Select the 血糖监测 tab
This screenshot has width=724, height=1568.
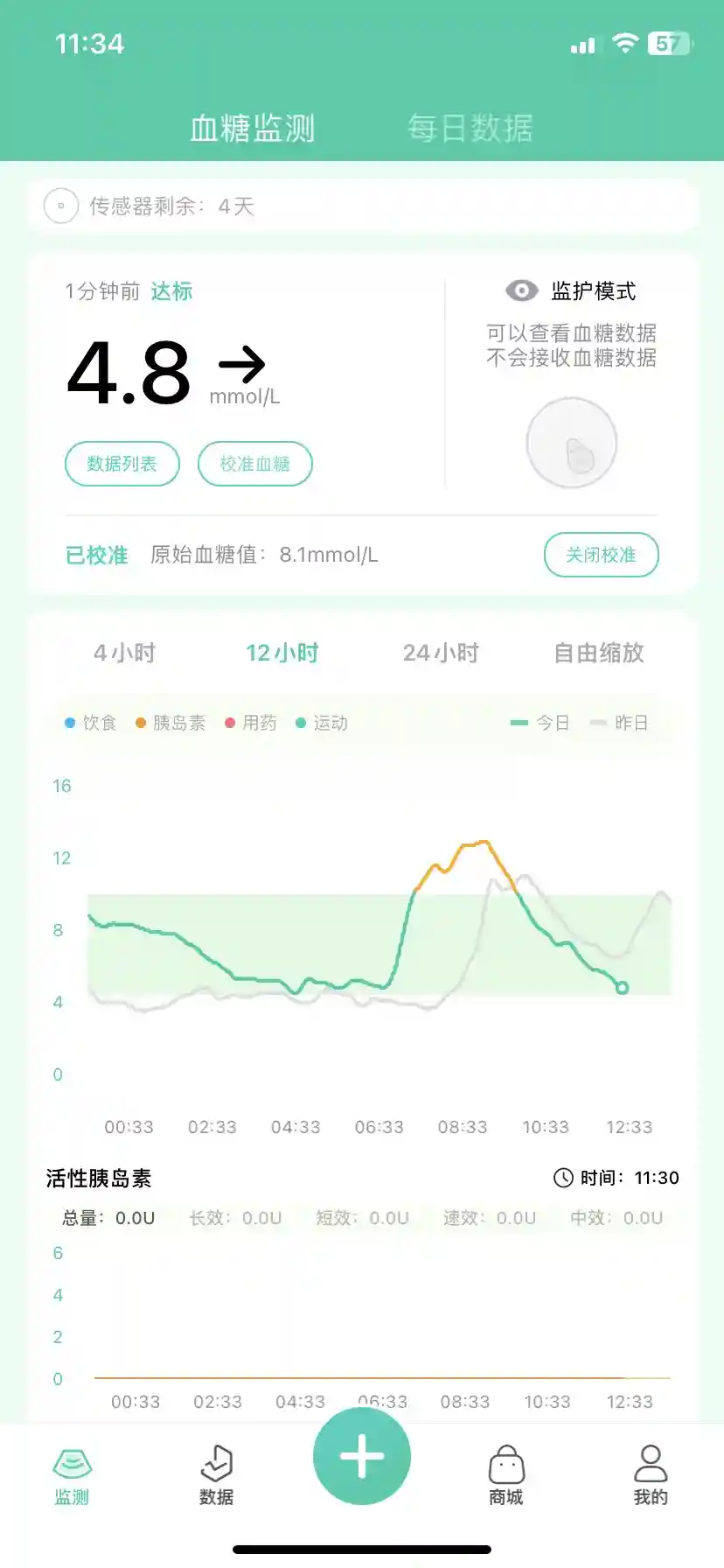point(252,129)
